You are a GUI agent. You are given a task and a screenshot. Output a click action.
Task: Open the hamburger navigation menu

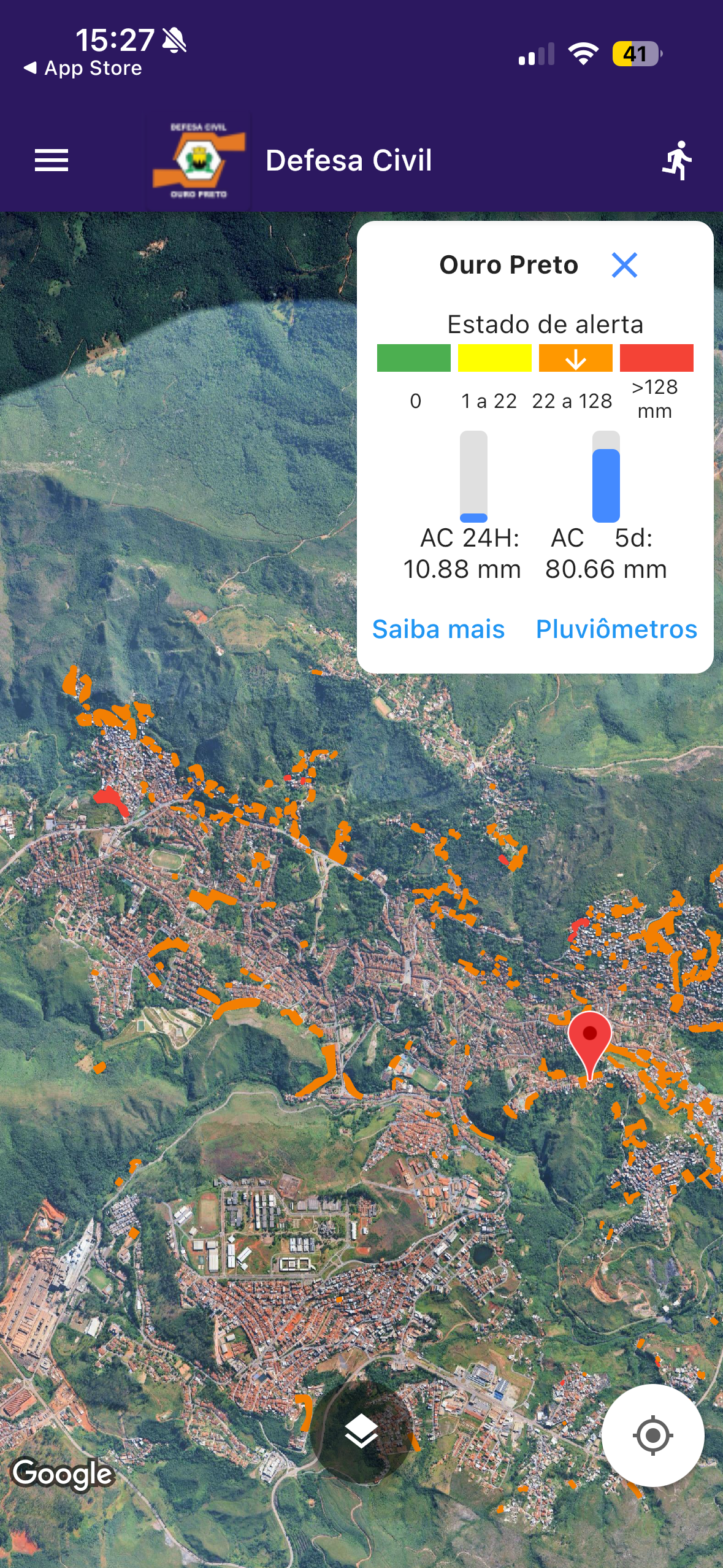click(x=52, y=161)
